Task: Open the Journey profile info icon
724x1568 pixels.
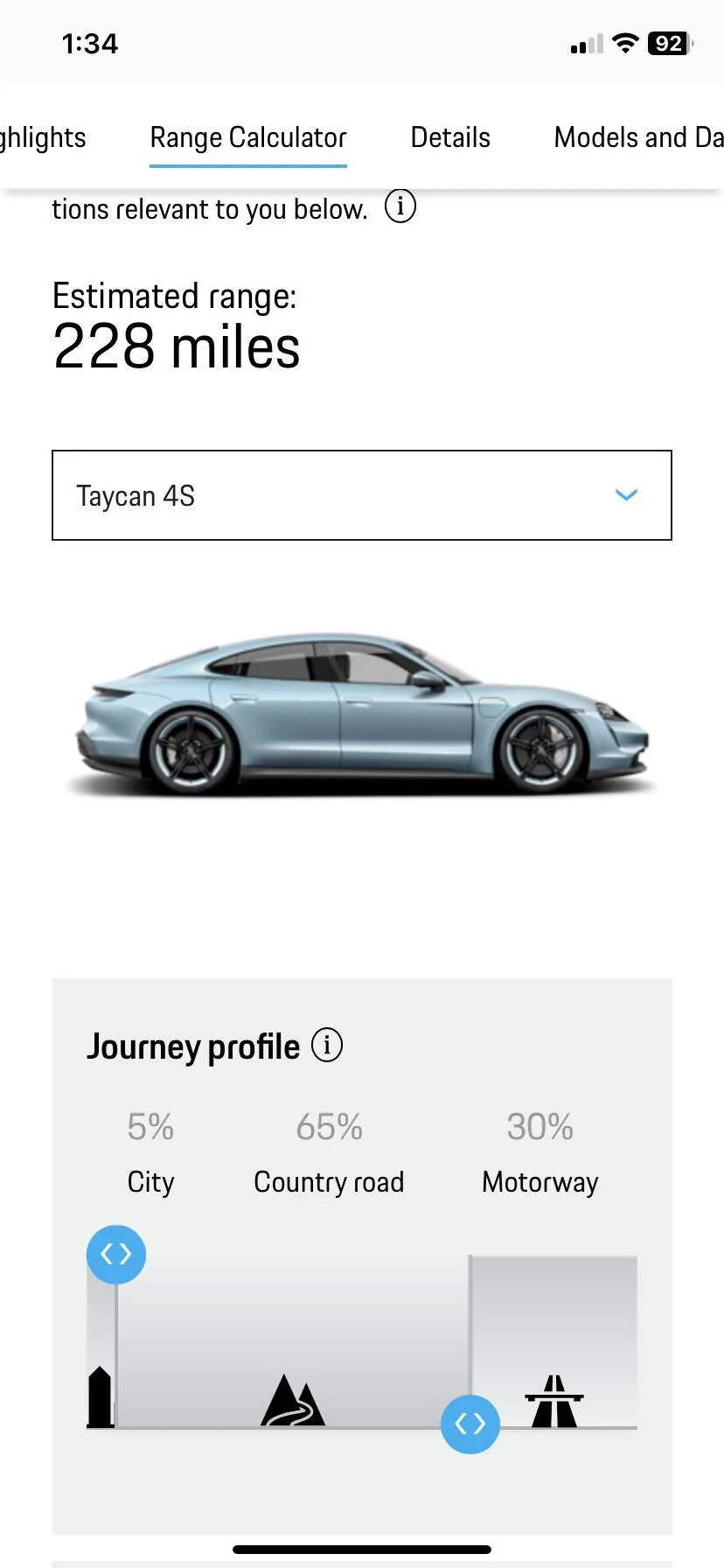Action: pos(327,1045)
